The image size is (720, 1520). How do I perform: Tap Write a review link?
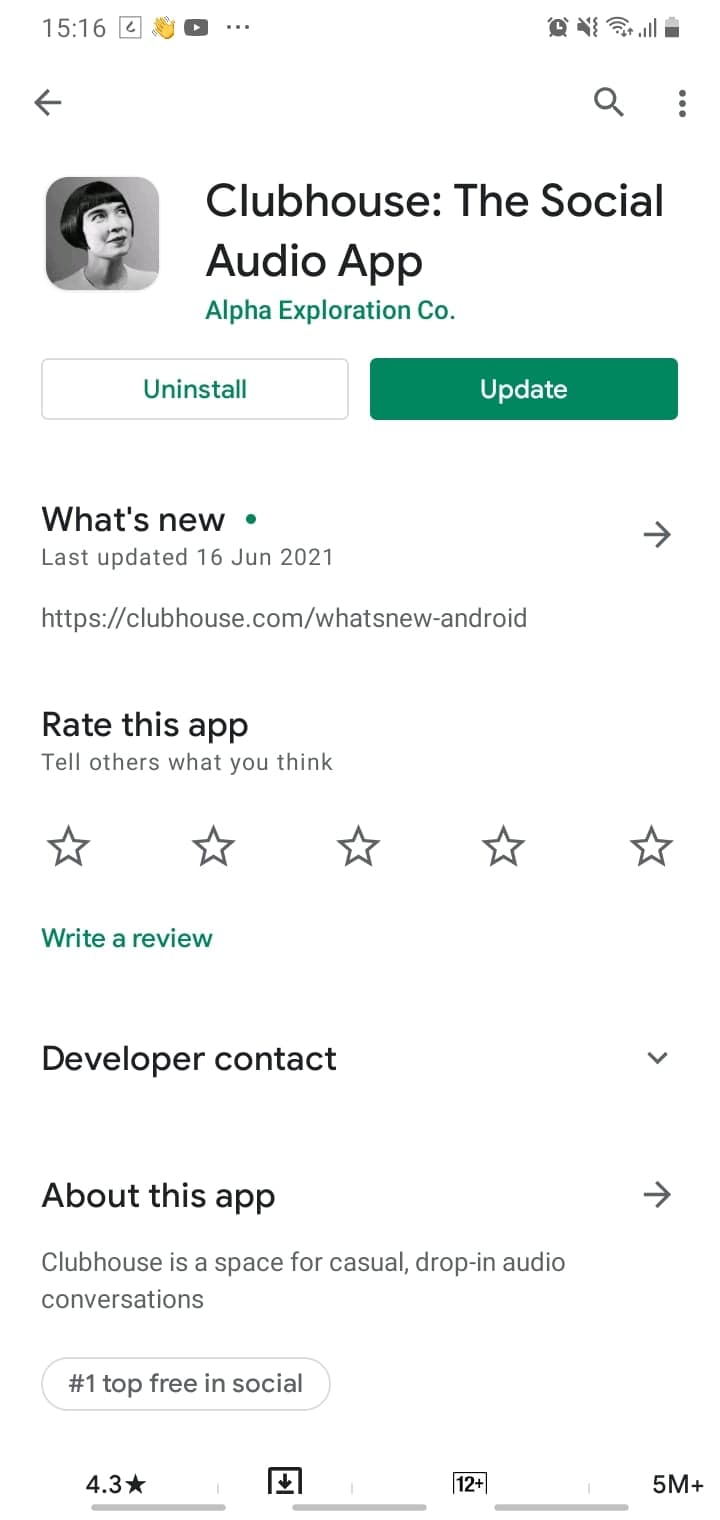127,938
